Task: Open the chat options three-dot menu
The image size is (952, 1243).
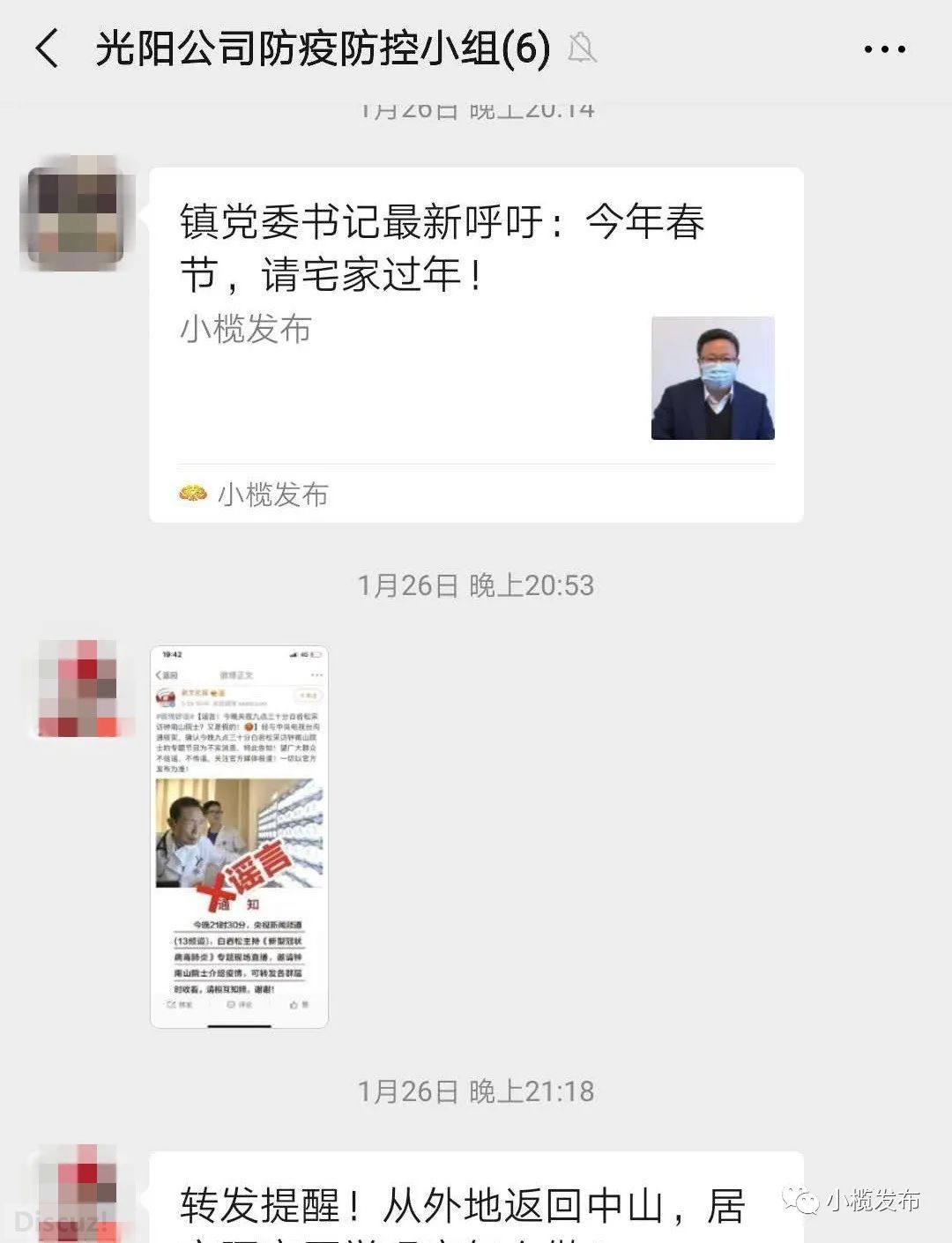Action: click(x=884, y=49)
